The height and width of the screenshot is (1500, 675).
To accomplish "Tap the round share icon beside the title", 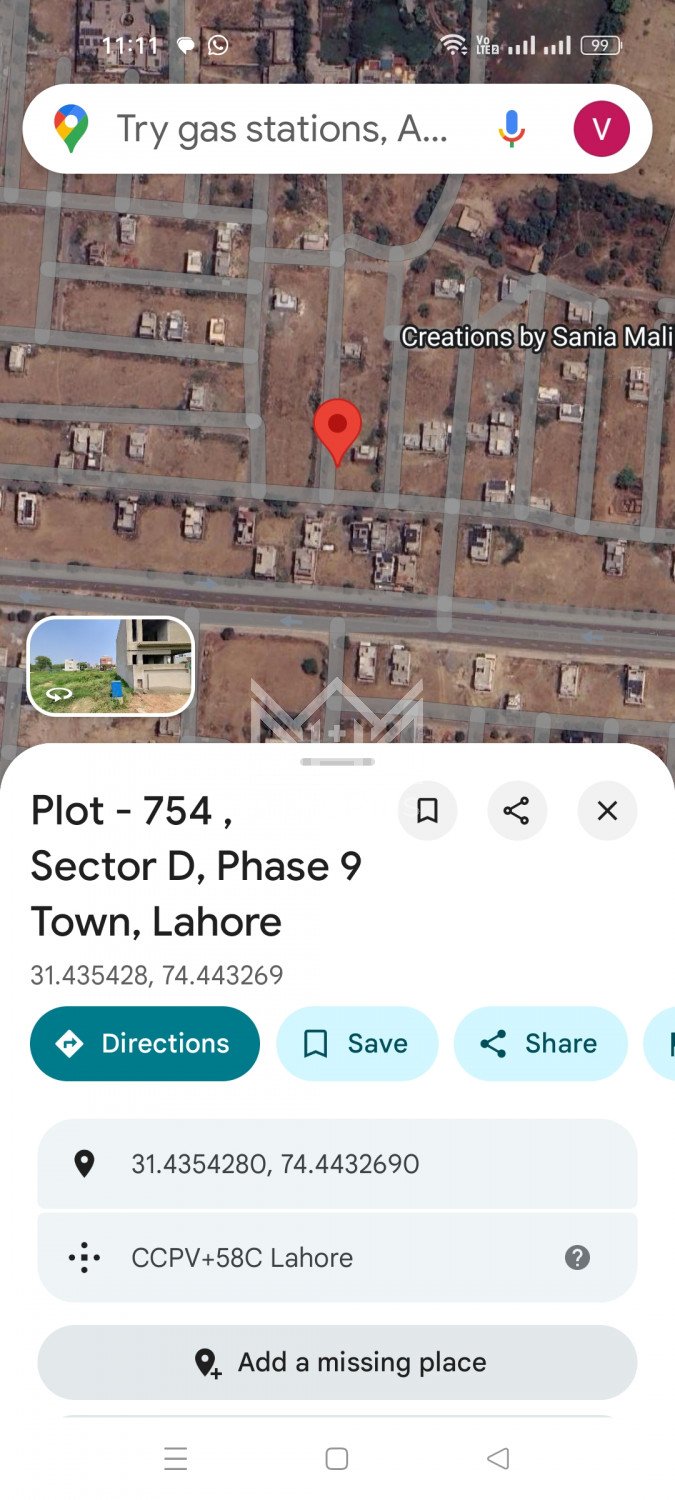I will (x=517, y=810).
